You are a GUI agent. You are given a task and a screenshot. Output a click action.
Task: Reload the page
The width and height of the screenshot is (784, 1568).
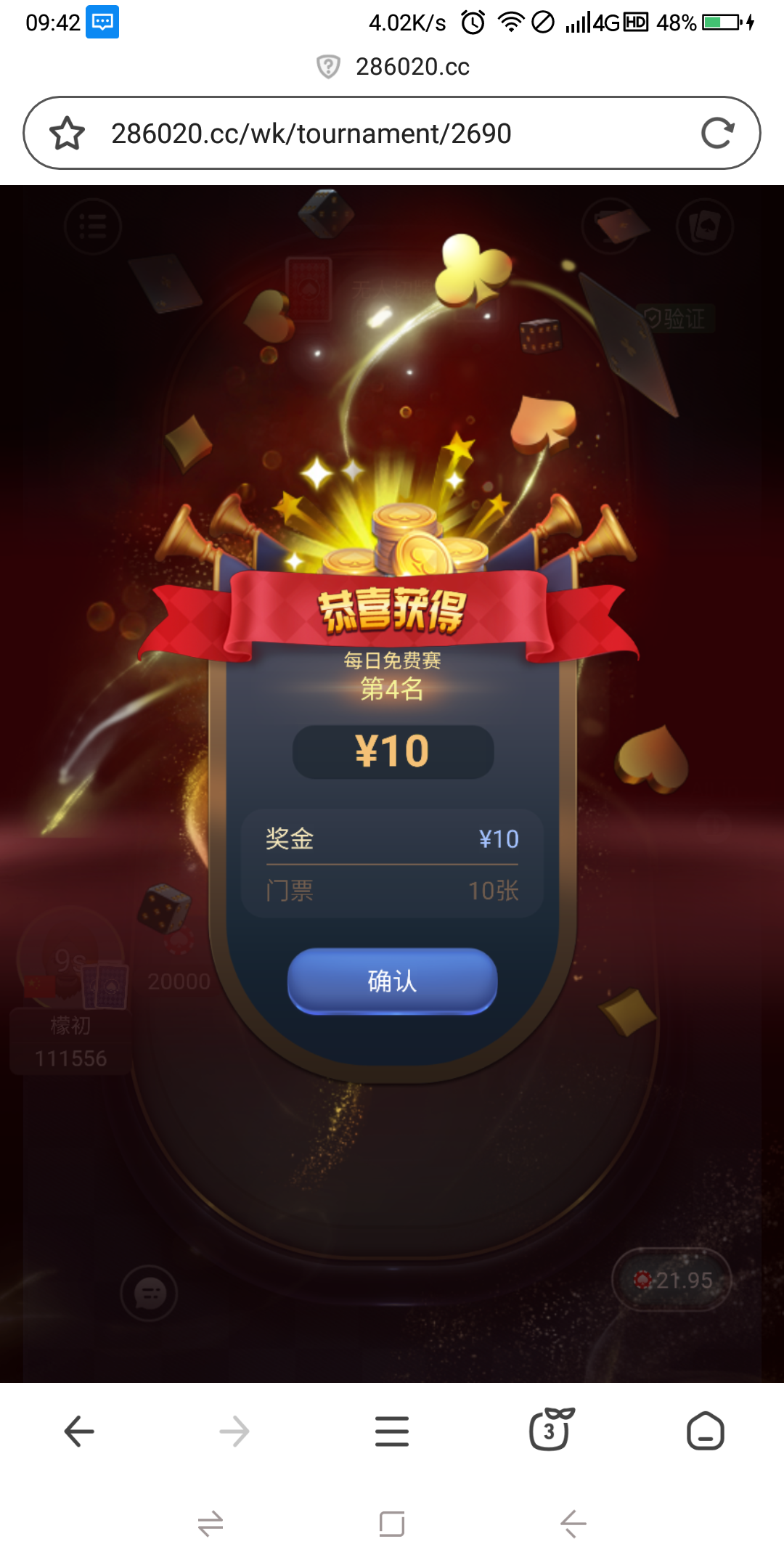tap(717, 134)
